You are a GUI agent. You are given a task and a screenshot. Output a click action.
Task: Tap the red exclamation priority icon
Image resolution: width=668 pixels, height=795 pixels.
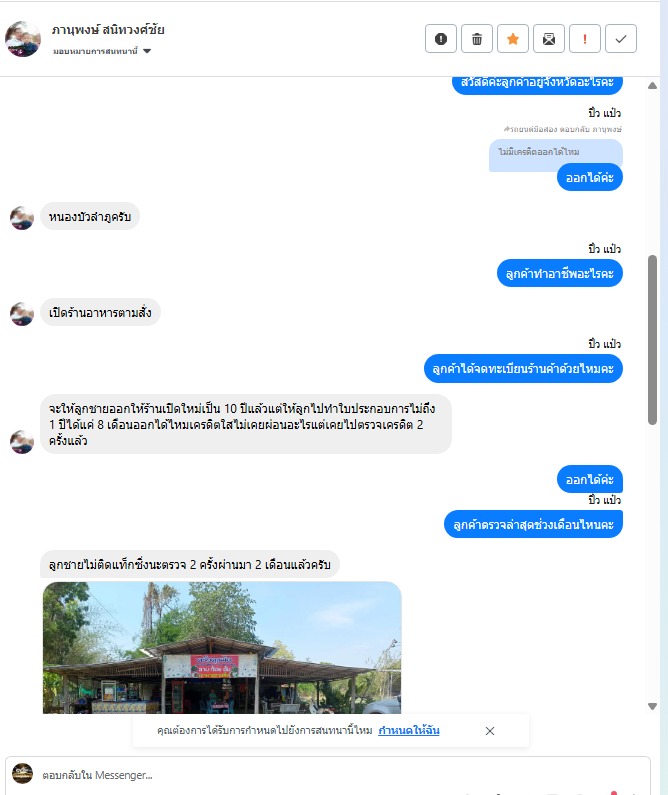(585, 39)
